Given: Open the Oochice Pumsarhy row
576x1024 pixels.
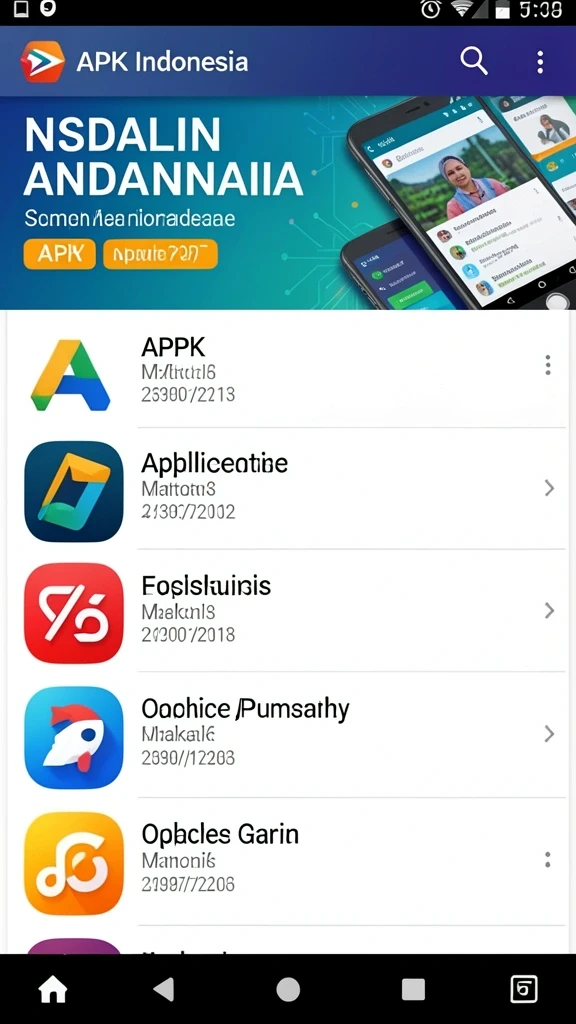Looking at the screenshot, I should tap(287, 734).
